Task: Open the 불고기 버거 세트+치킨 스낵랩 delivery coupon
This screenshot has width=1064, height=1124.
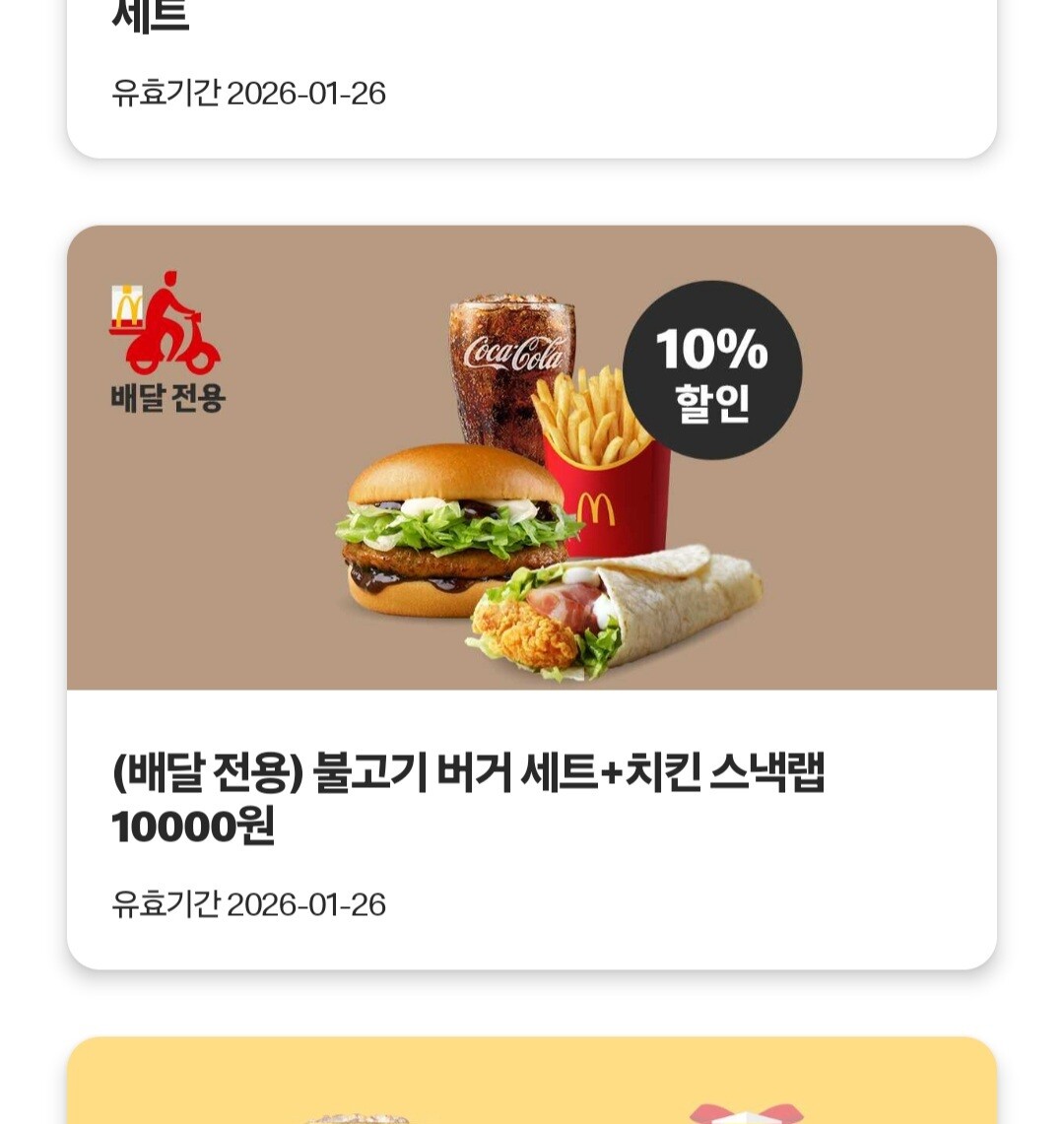Action: (532, 597)
